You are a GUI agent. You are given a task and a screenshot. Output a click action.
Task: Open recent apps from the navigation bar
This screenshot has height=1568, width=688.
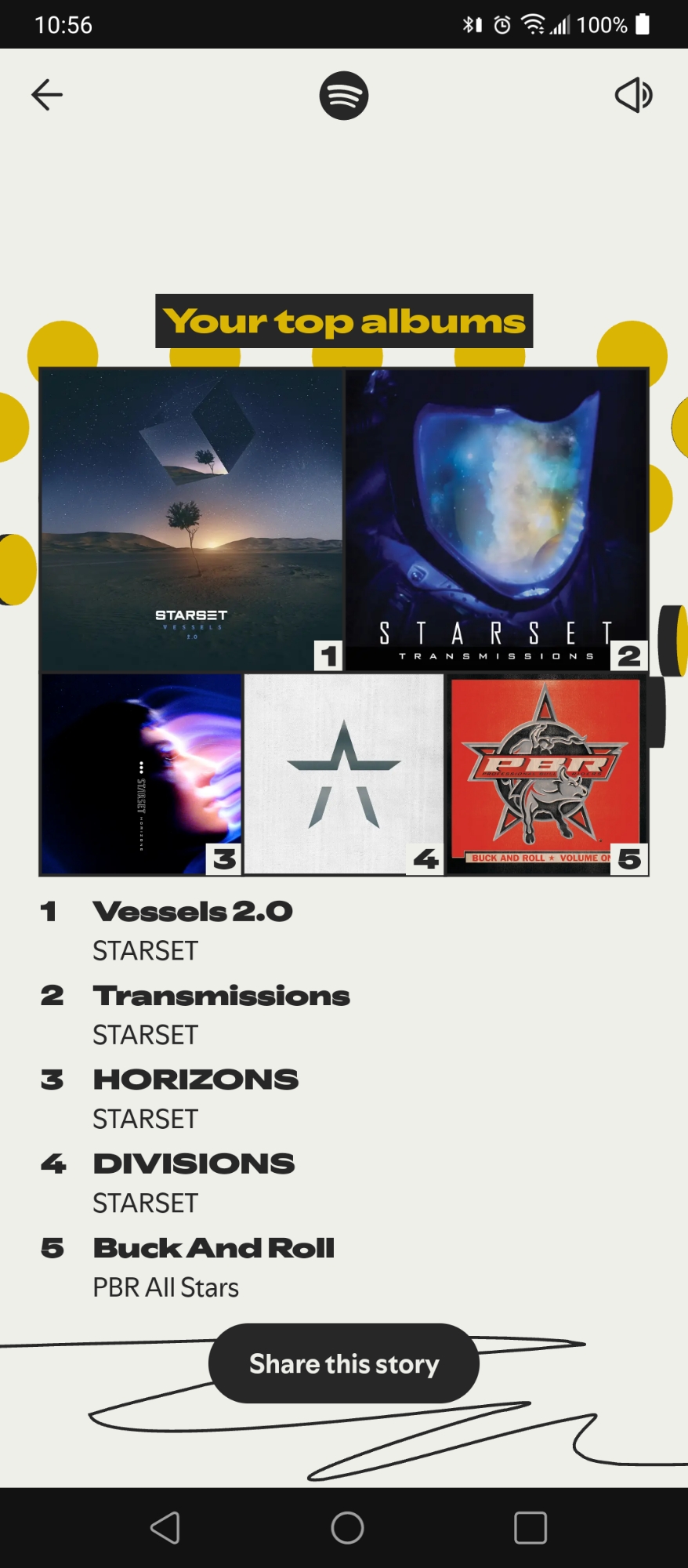(530, 1527)
